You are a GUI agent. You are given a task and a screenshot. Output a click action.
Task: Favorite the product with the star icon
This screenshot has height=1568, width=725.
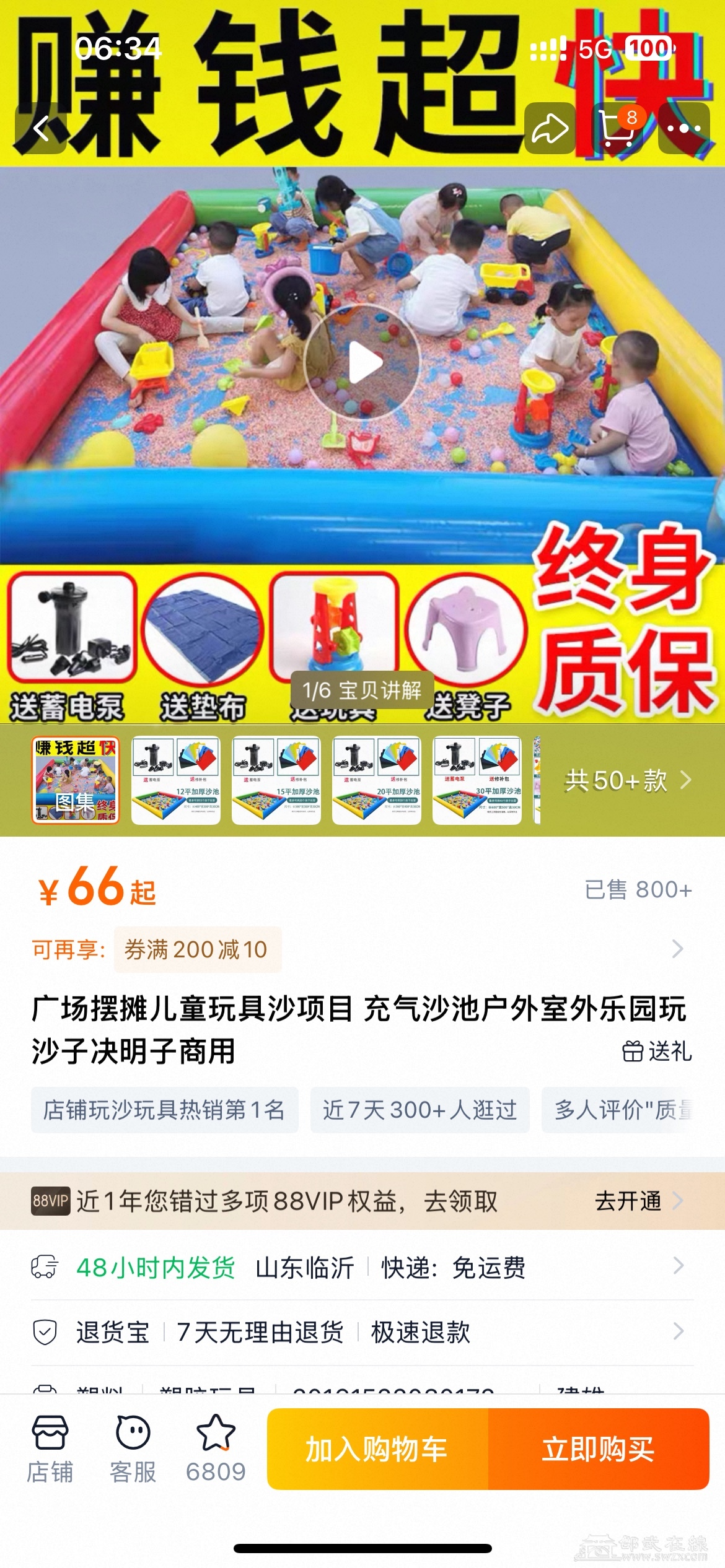click(x=216, y=1449)
